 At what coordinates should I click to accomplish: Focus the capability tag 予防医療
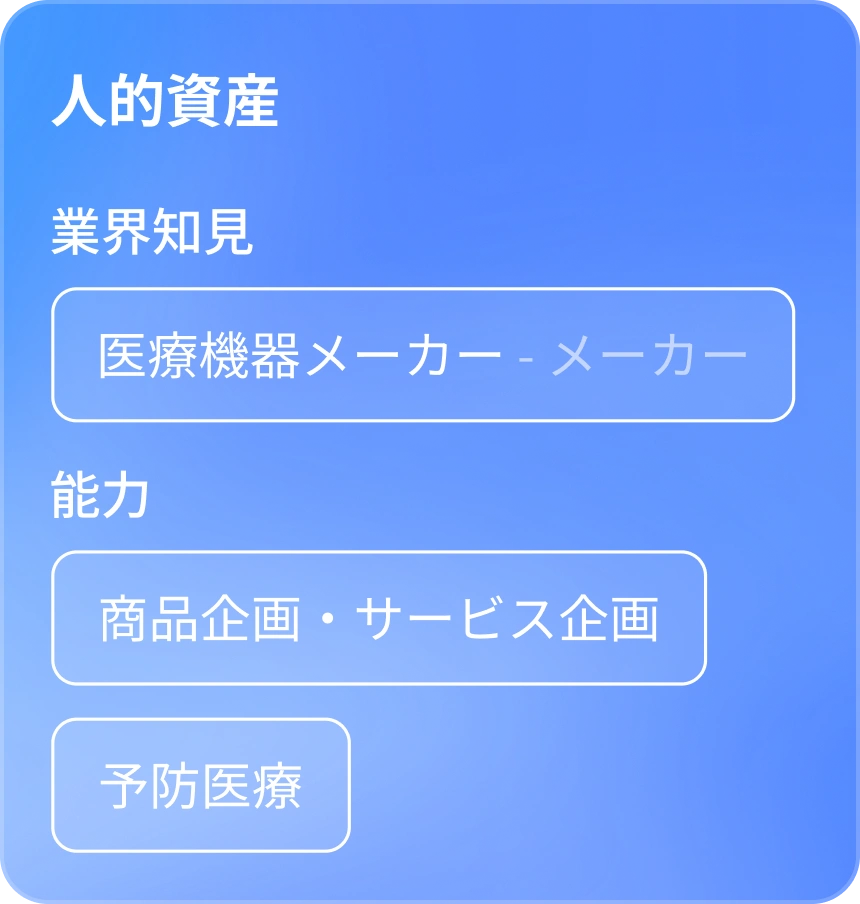coord(200,786)
